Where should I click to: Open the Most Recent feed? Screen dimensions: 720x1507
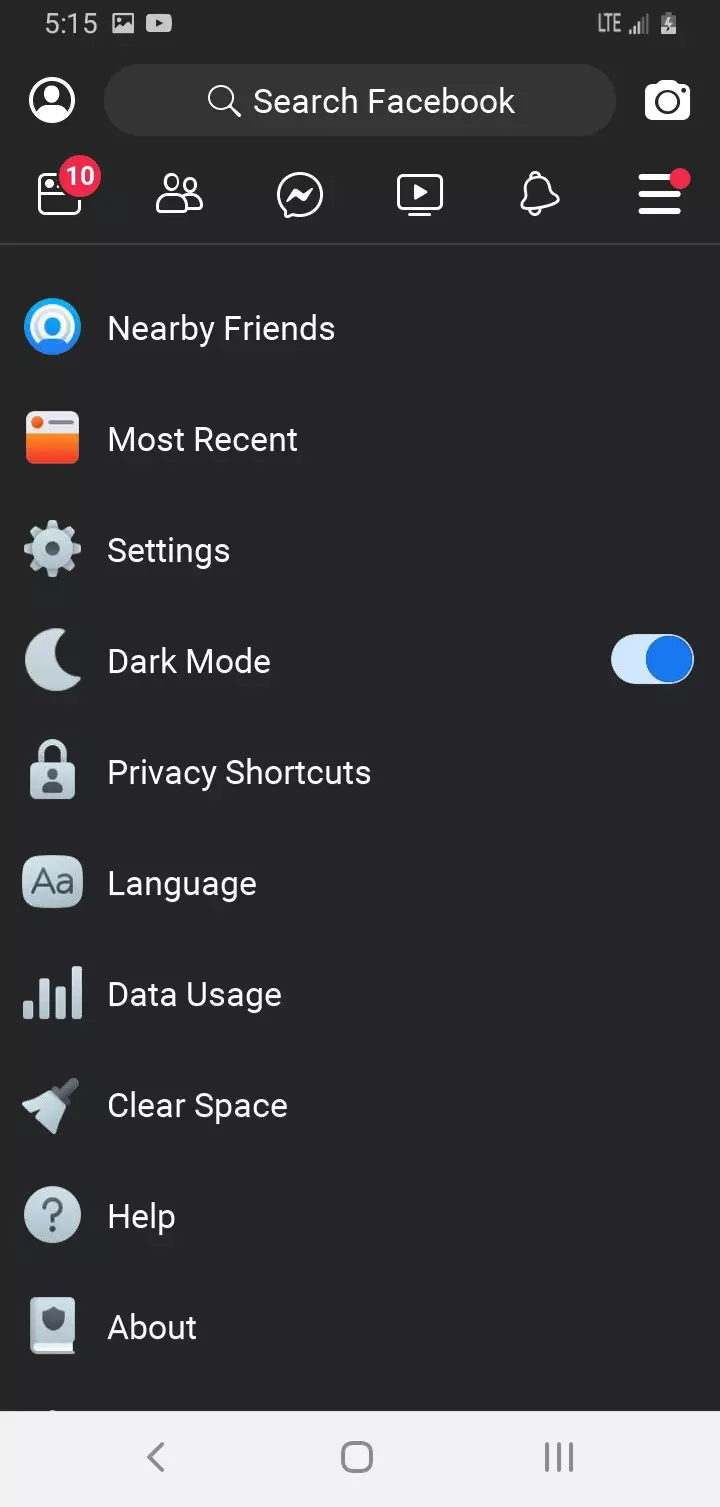click(x=202, y=438)
